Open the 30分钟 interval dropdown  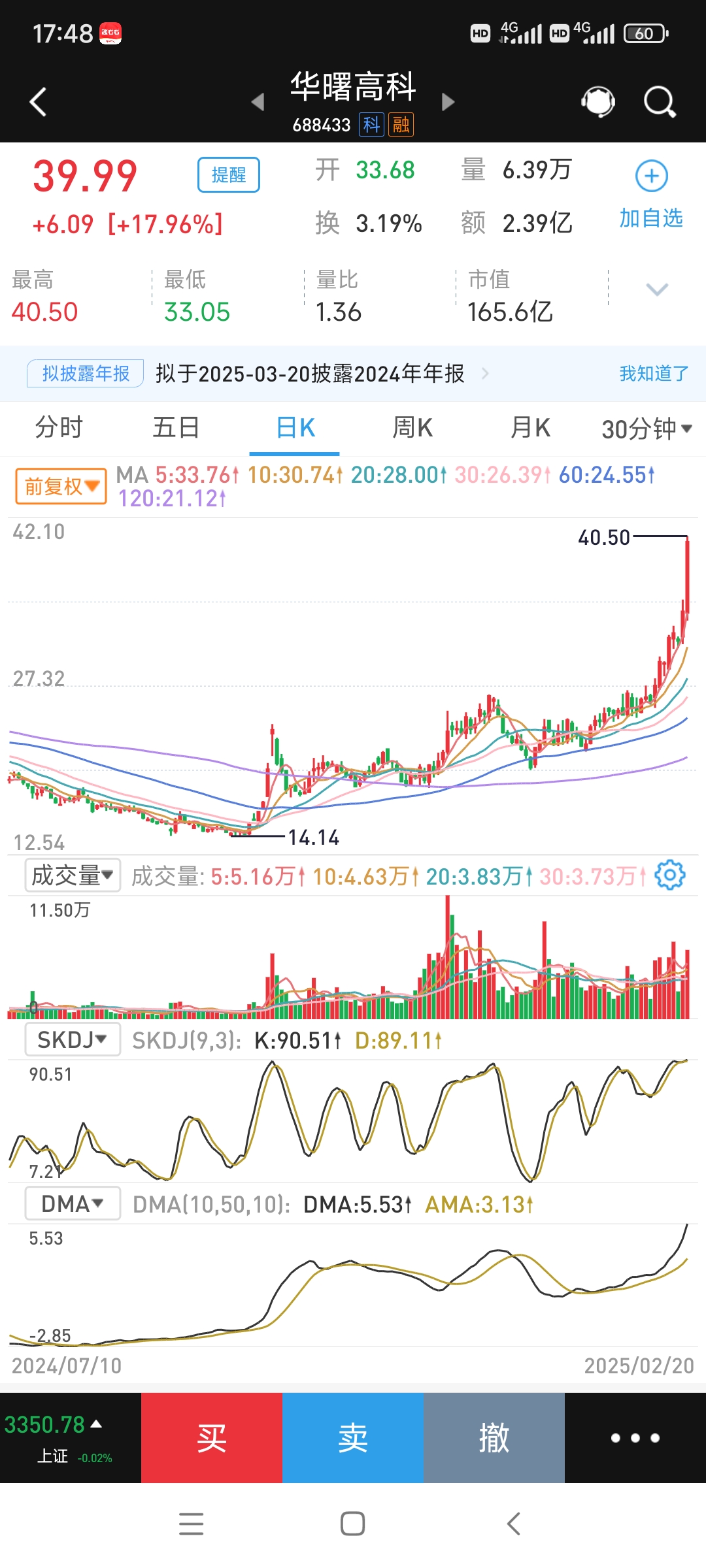(644, 428)
